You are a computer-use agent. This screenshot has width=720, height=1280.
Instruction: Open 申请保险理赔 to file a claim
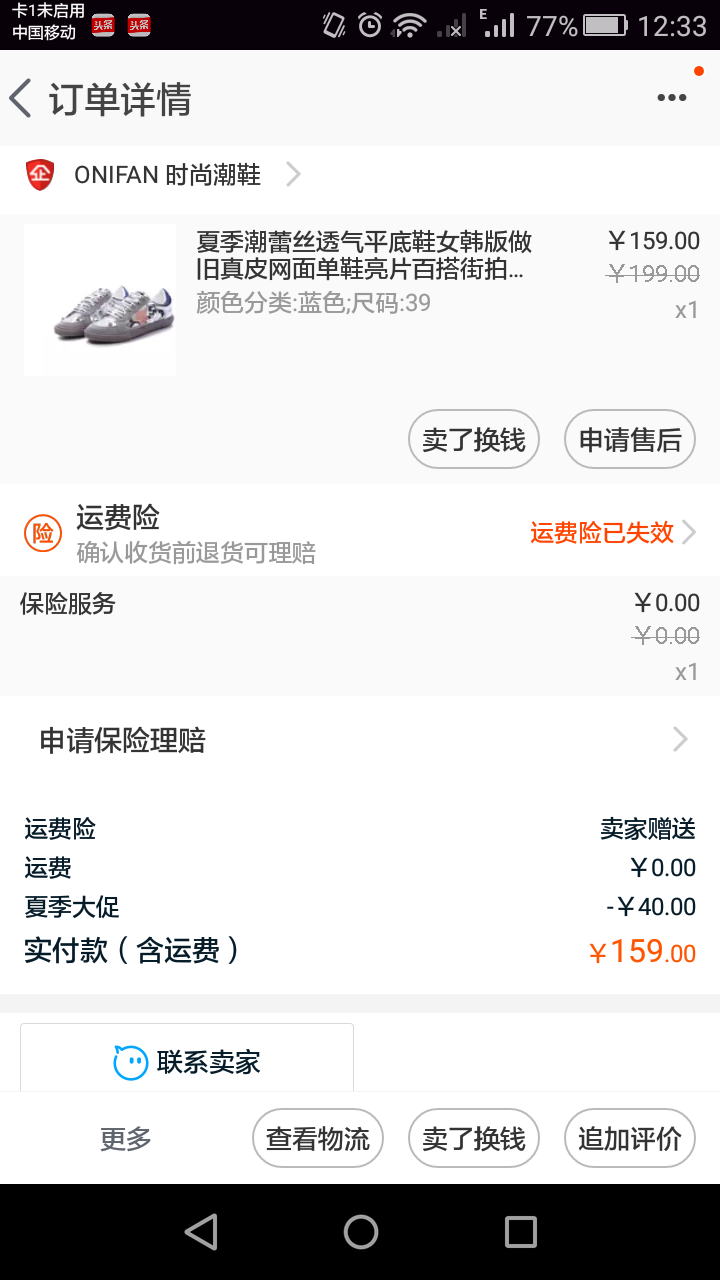[x=360, y=740]
